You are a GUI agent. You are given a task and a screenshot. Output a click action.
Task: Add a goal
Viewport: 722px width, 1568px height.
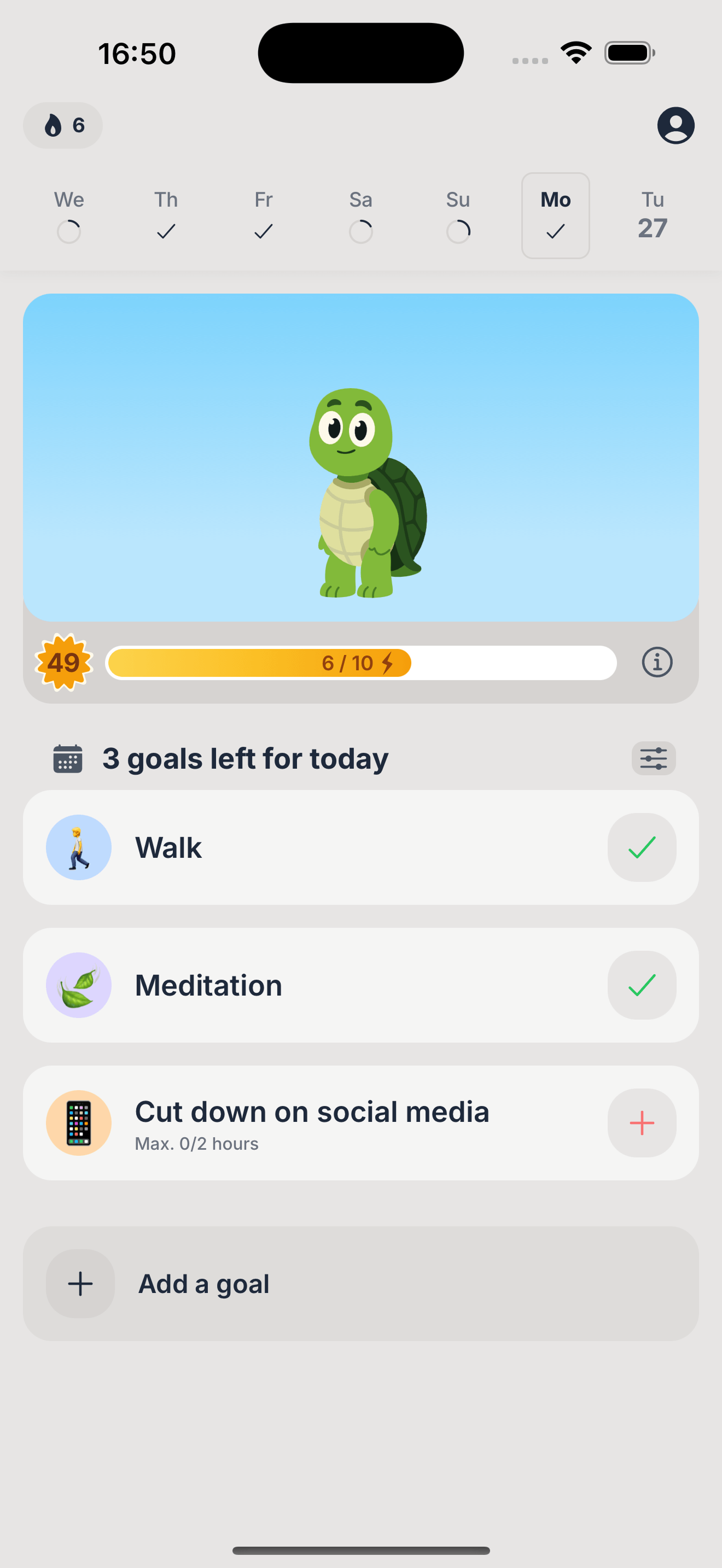[360, 1284]
